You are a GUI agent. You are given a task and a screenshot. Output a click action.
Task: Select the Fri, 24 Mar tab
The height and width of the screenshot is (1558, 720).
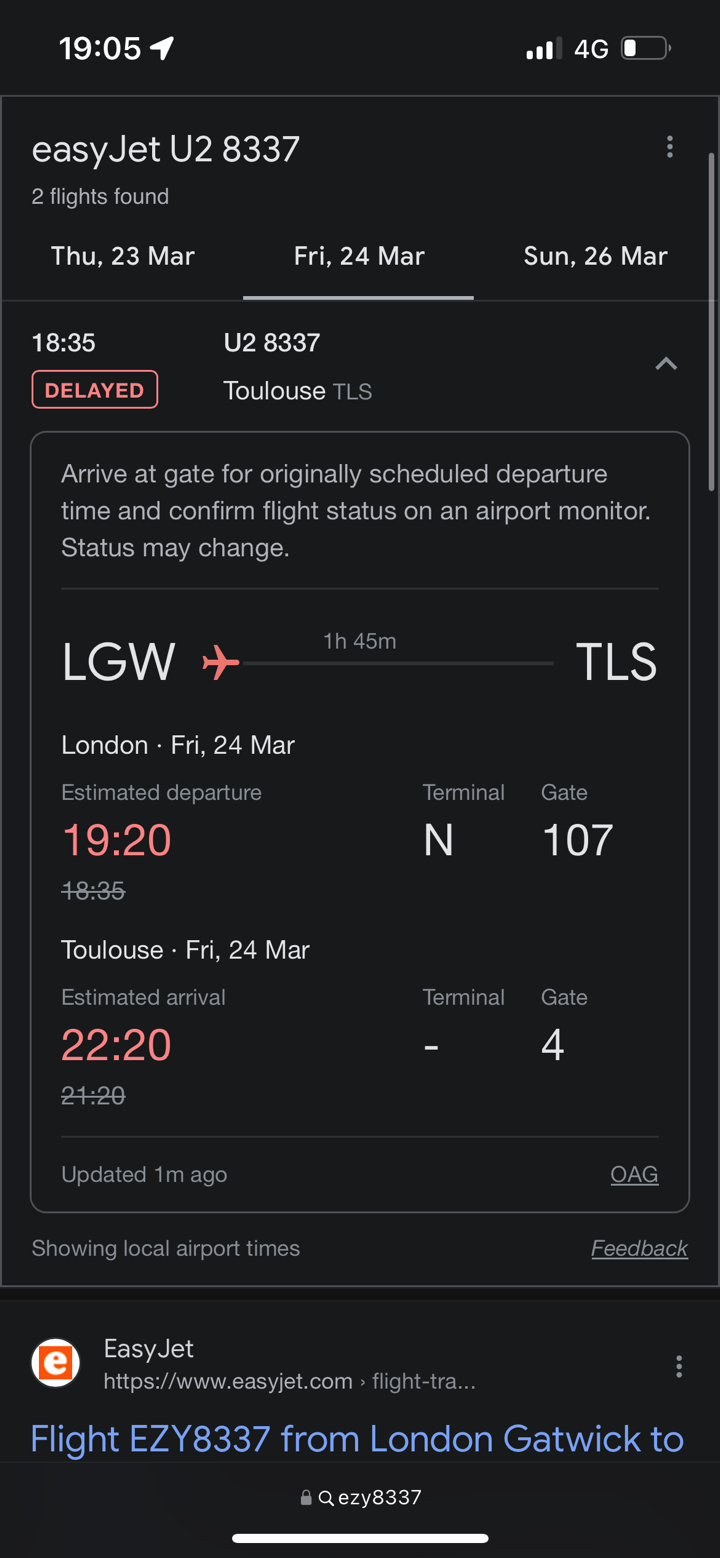(359, 256)
